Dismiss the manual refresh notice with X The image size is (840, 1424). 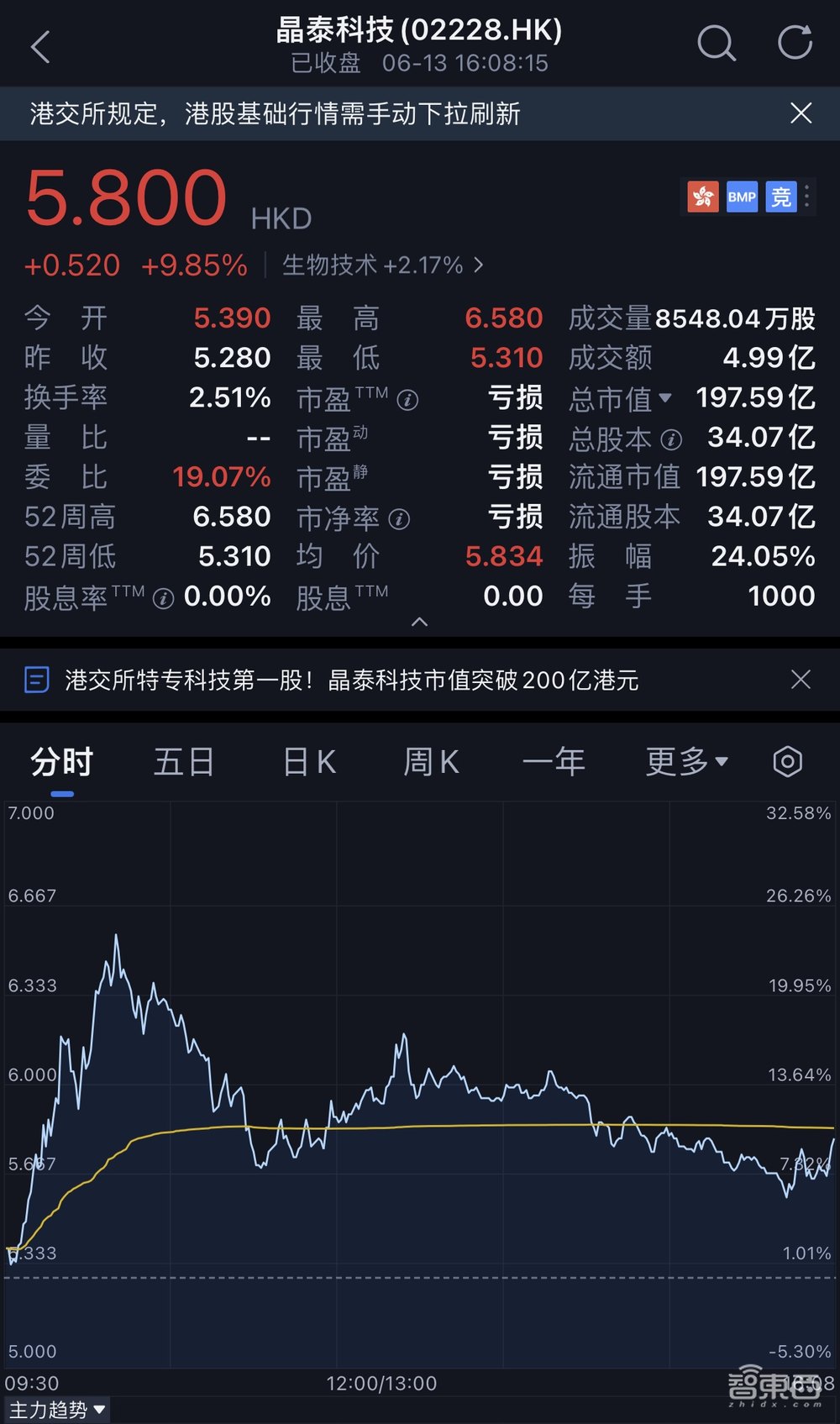tap(801, 113)
